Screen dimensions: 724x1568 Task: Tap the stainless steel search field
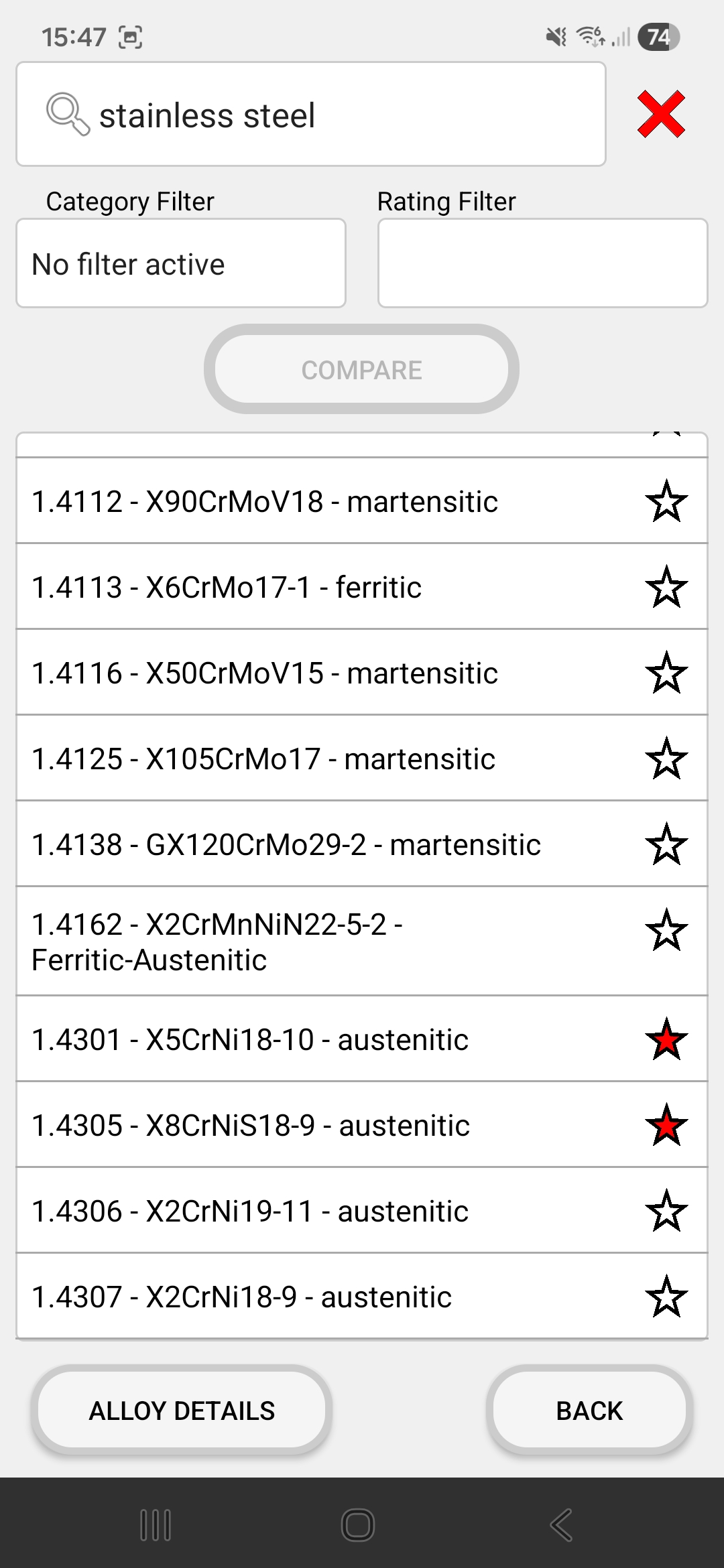[x=311, y=115]
